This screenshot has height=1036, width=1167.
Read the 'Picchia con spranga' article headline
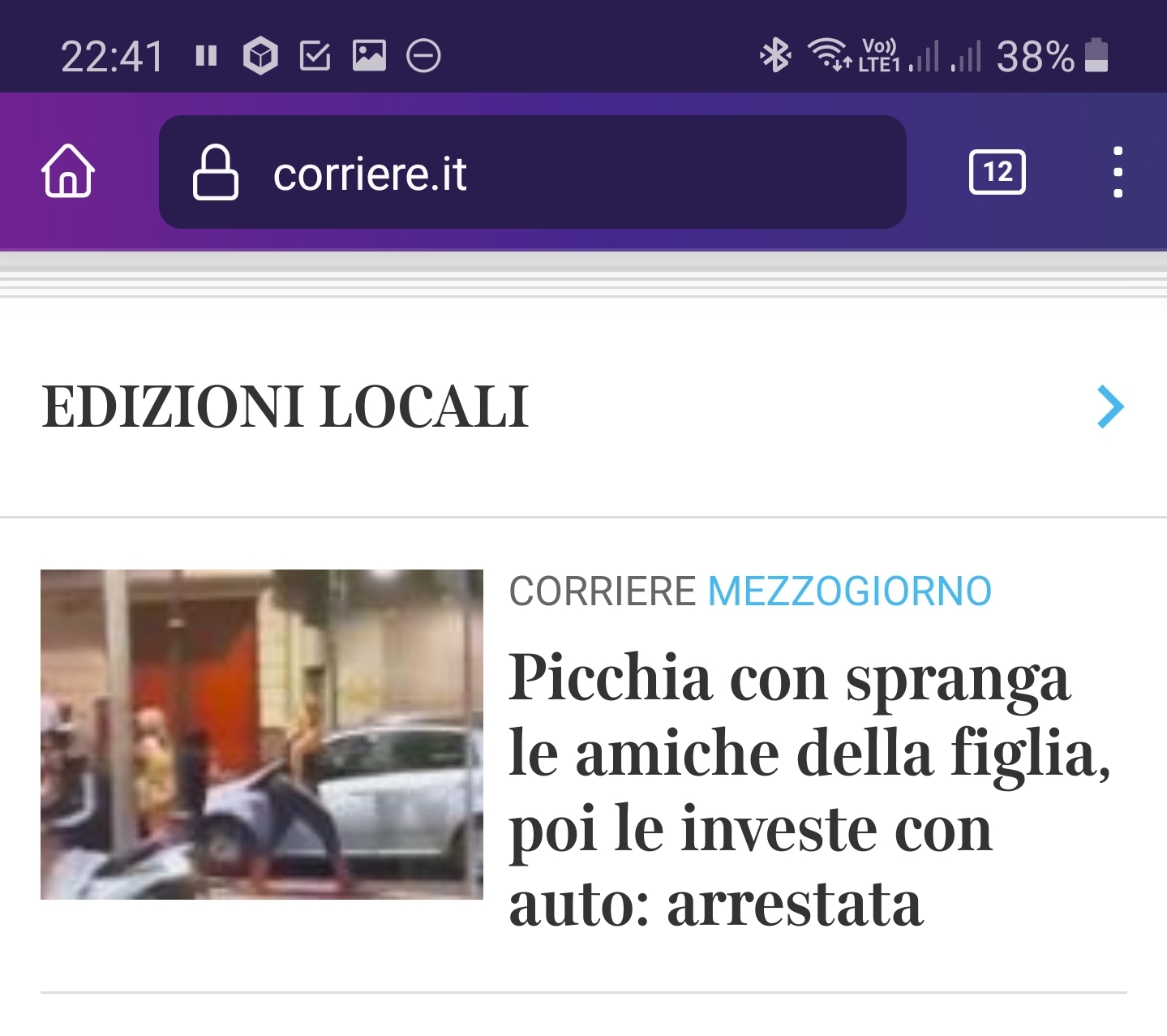pos(809,789)
